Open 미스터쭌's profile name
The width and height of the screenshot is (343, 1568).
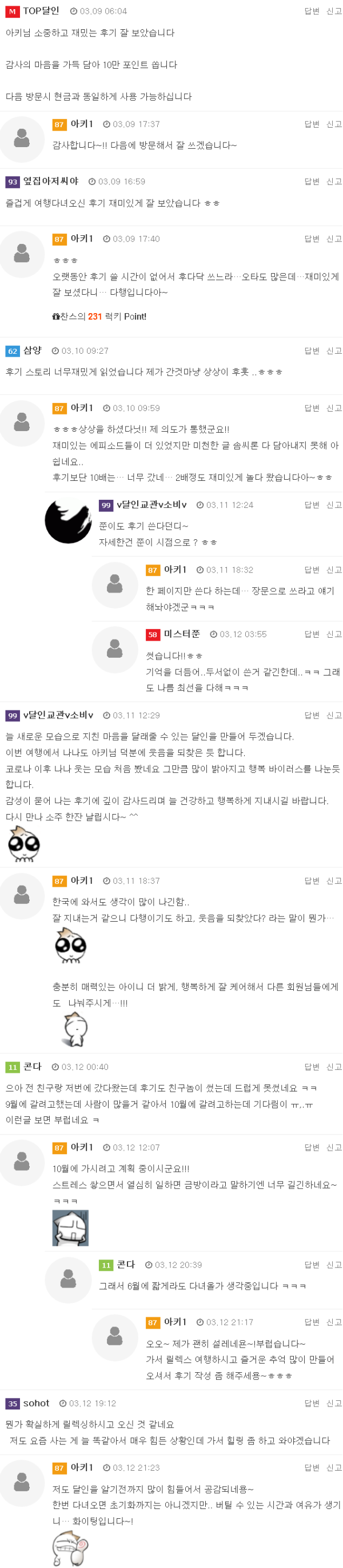click(x=182, y=634)
